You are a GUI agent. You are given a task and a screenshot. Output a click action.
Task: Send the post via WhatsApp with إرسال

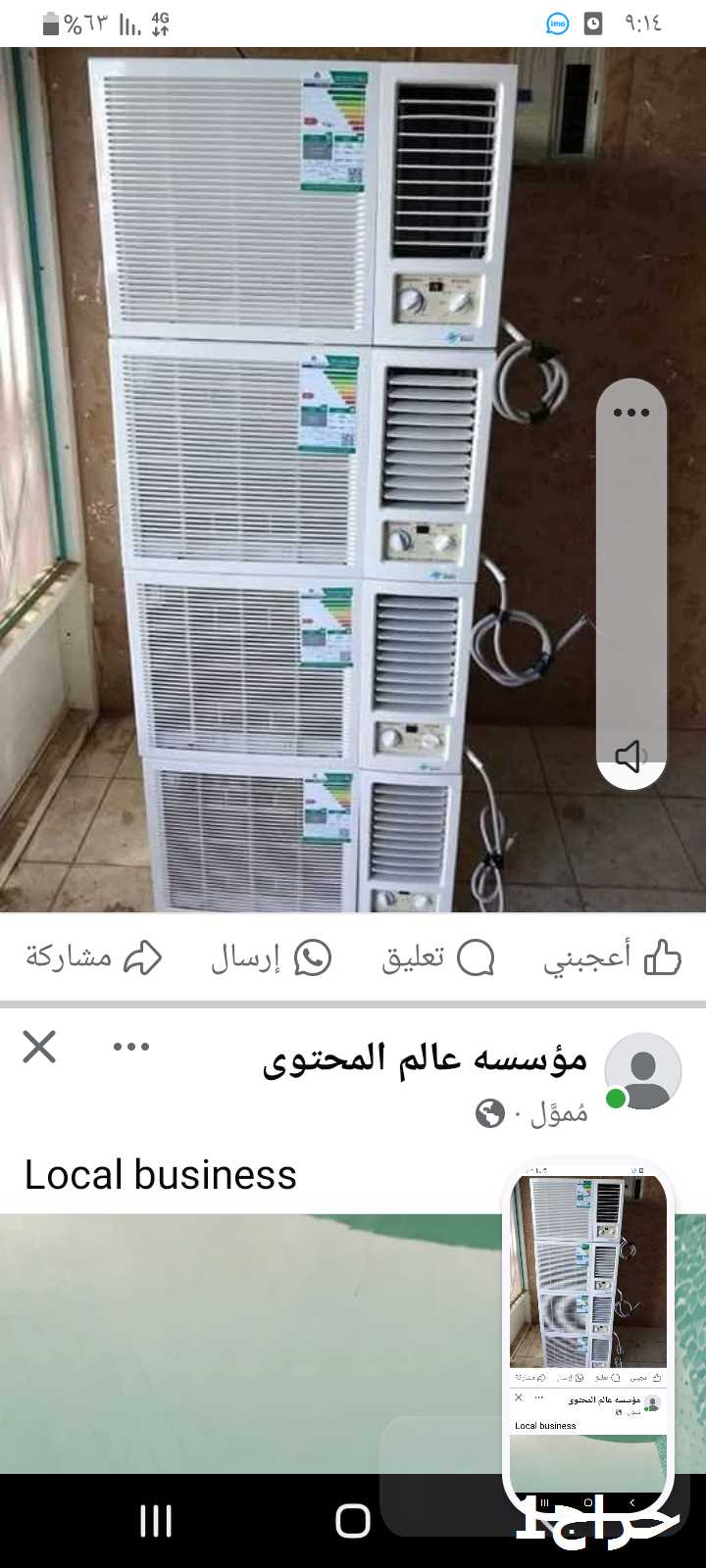coord(271,957)
